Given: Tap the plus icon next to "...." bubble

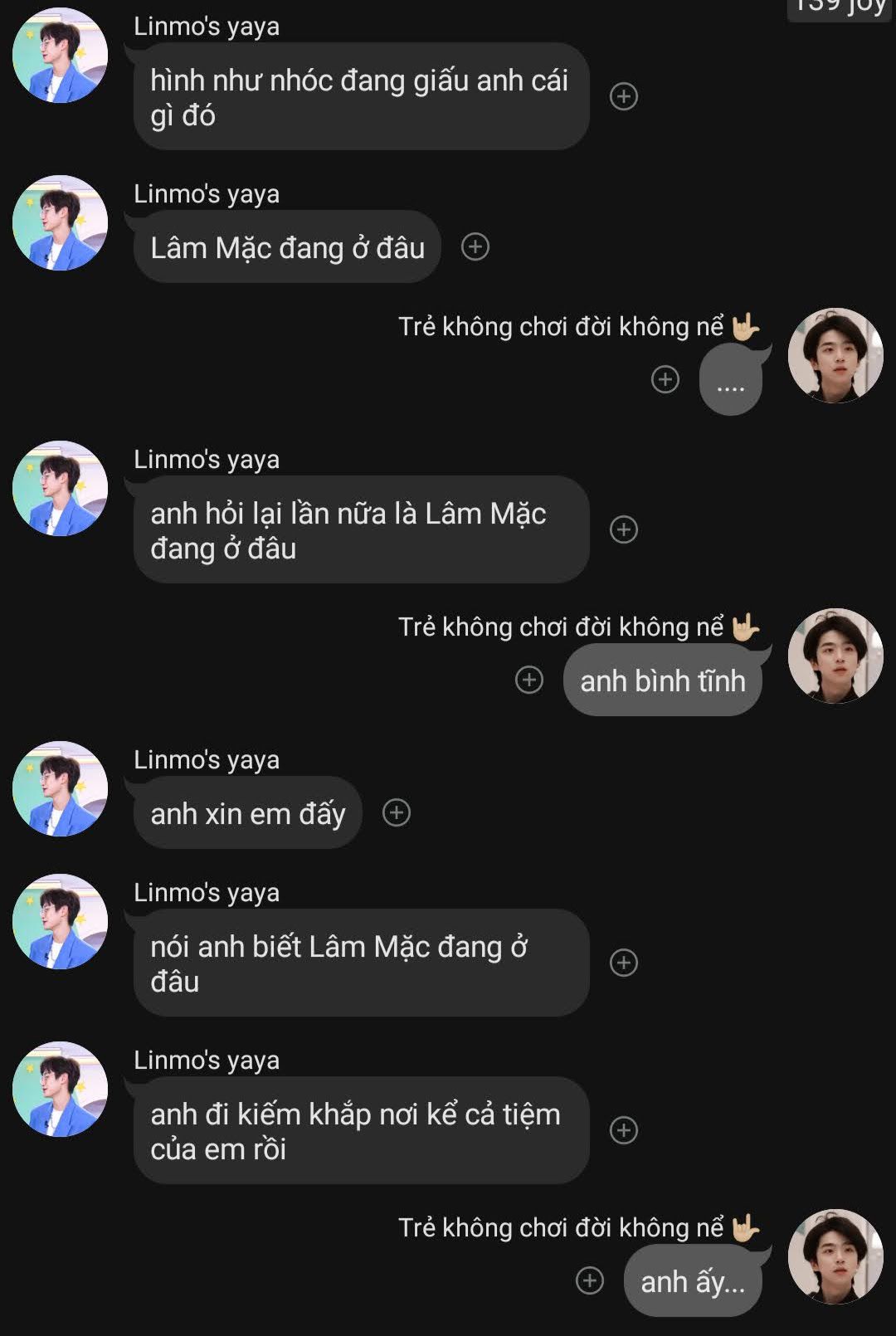Looking at the screenshot, I should coord(665,379).
